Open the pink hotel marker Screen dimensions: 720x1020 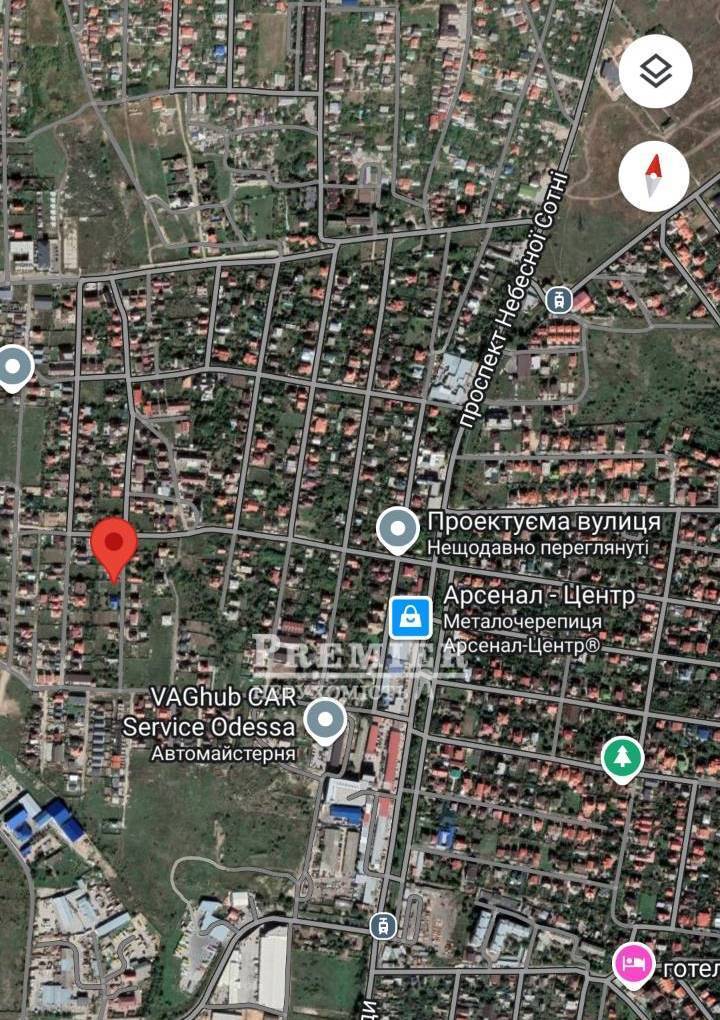tap(633, 966)
